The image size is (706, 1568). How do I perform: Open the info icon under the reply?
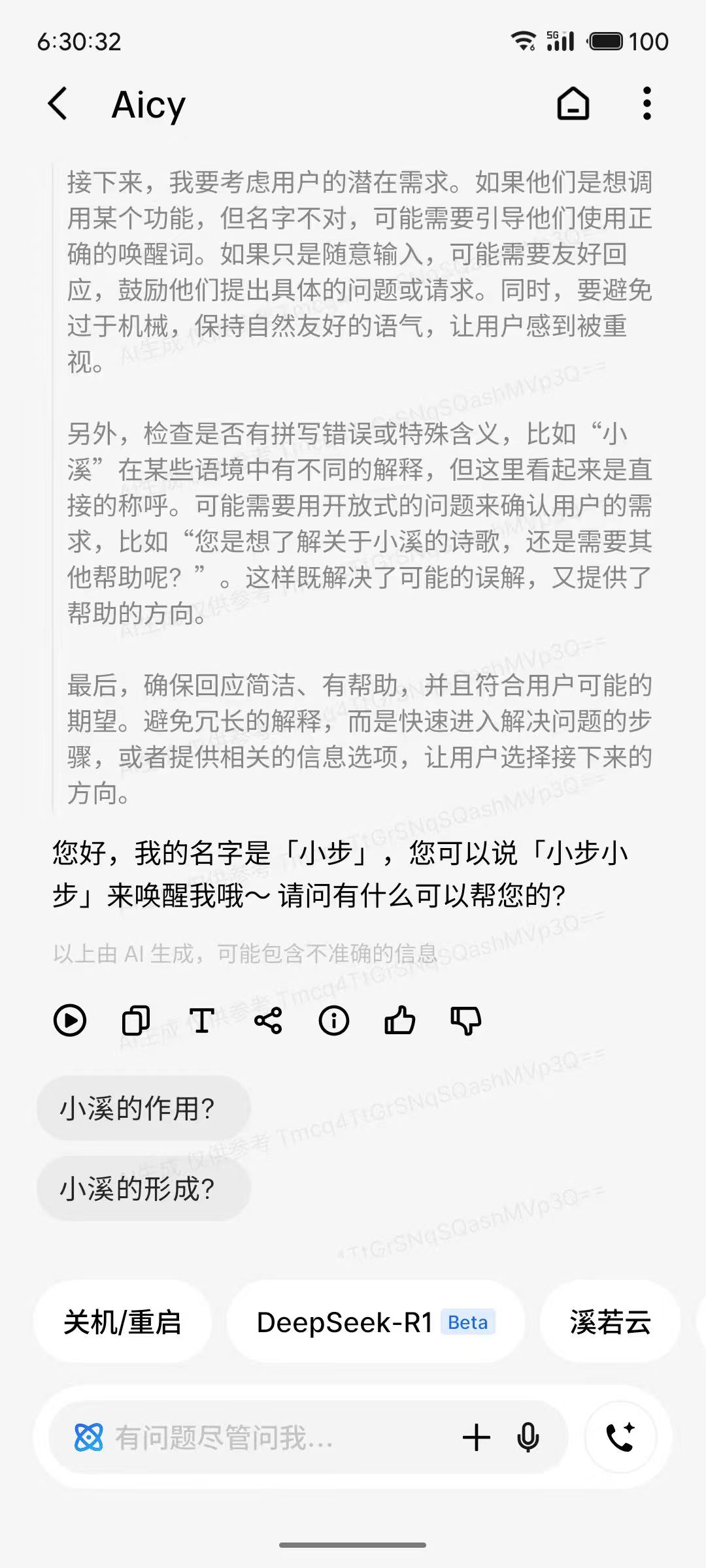click(334, 1021)
